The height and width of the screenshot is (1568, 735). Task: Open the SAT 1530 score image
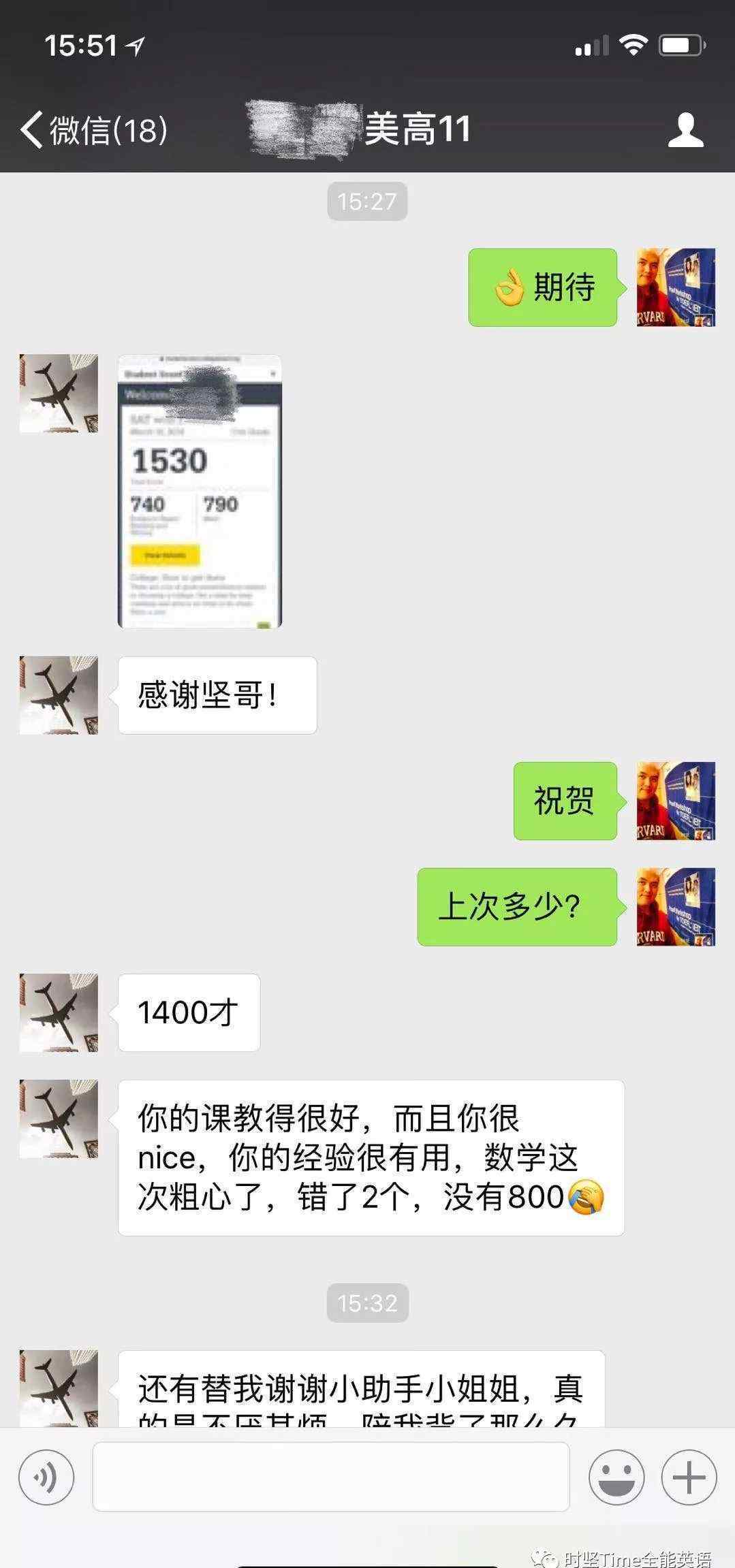click(x=200, y=491)
